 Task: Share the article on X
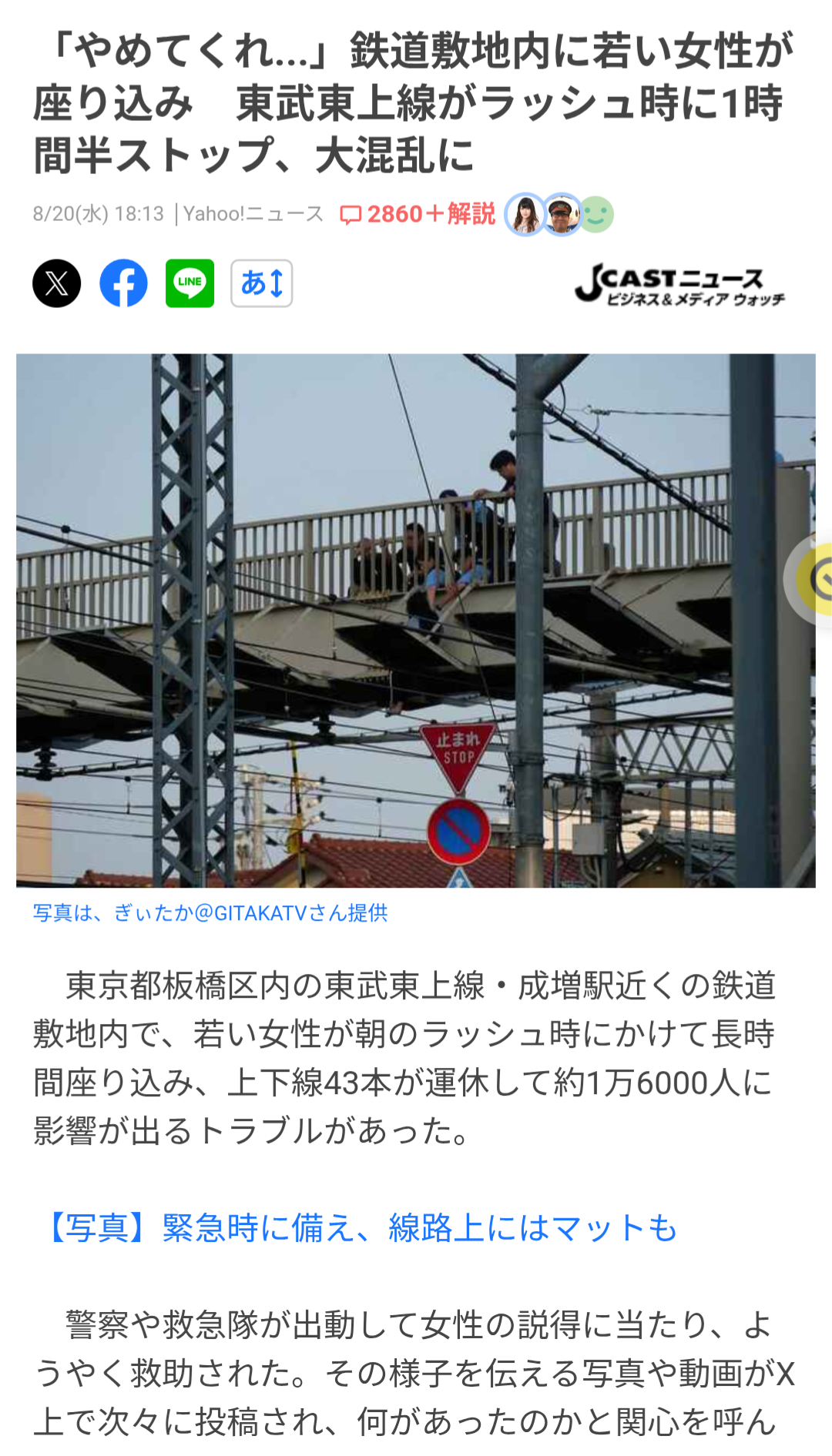(x=56, y=283)
